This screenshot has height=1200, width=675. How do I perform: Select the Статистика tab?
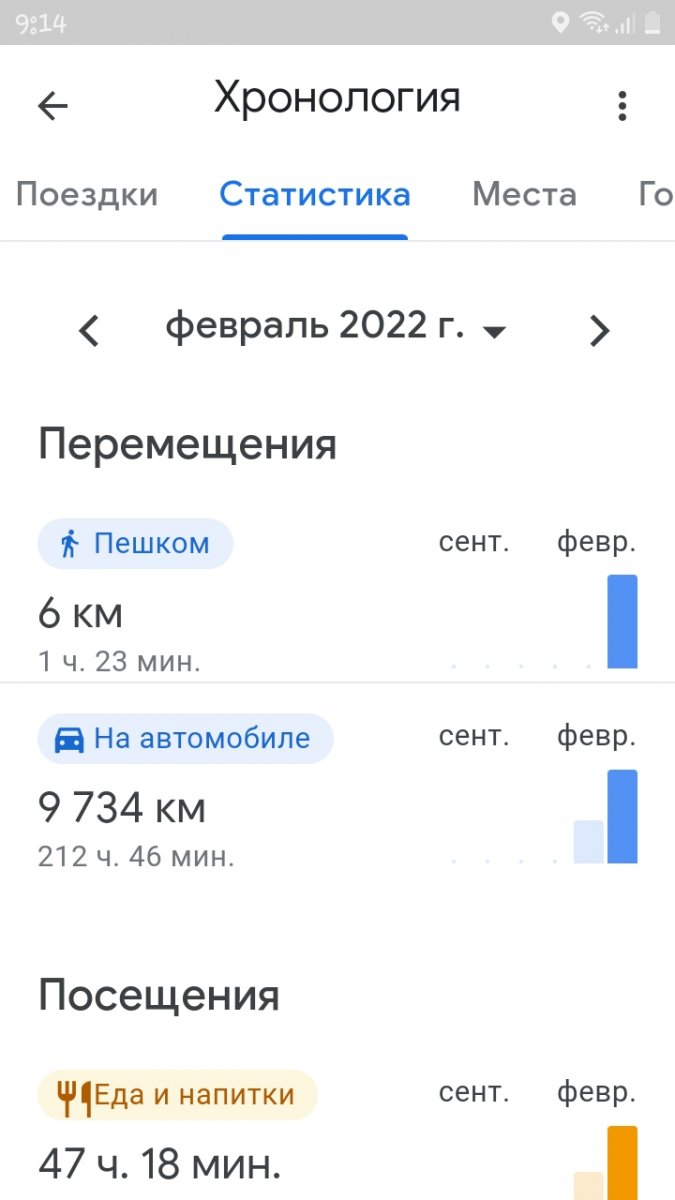coord(315,194)
